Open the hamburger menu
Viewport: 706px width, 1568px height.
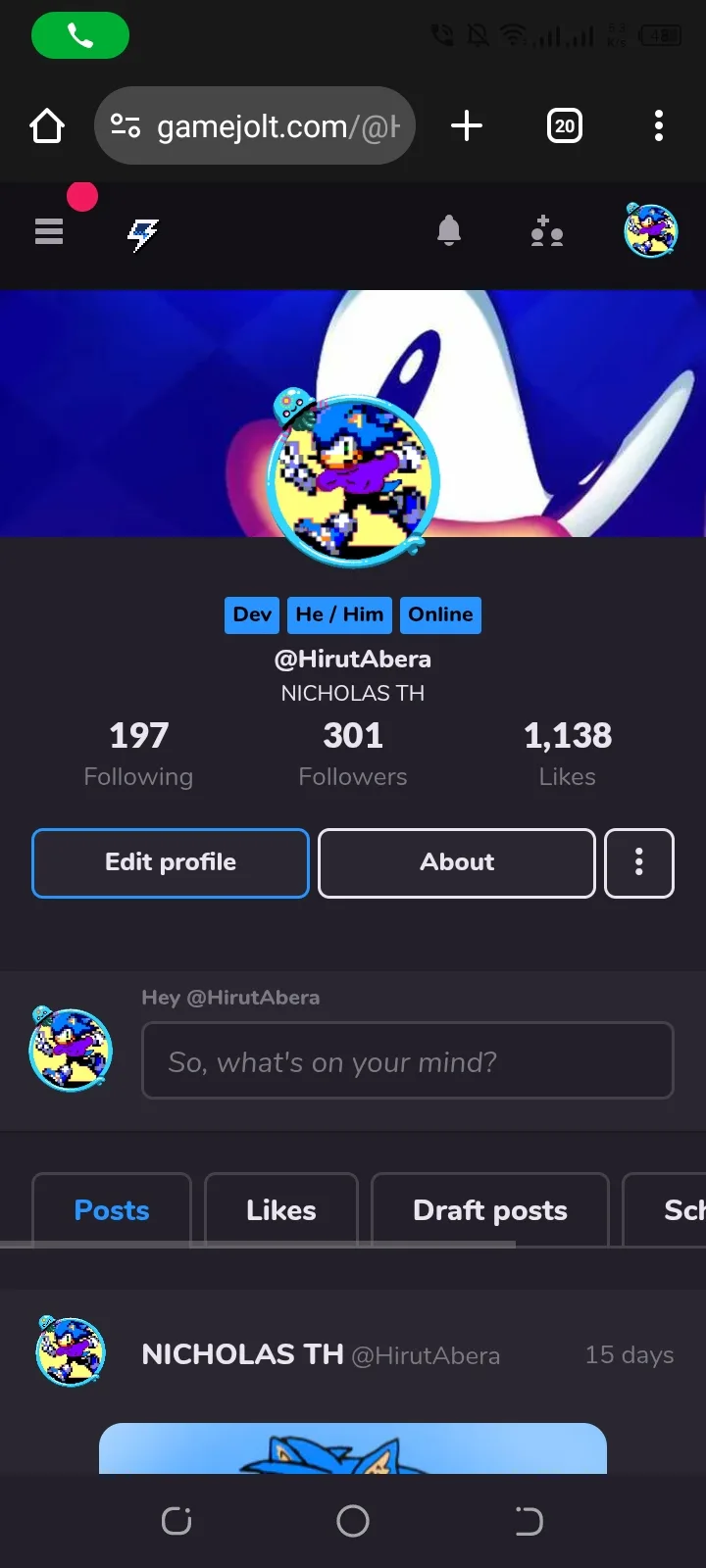(49, 231)
